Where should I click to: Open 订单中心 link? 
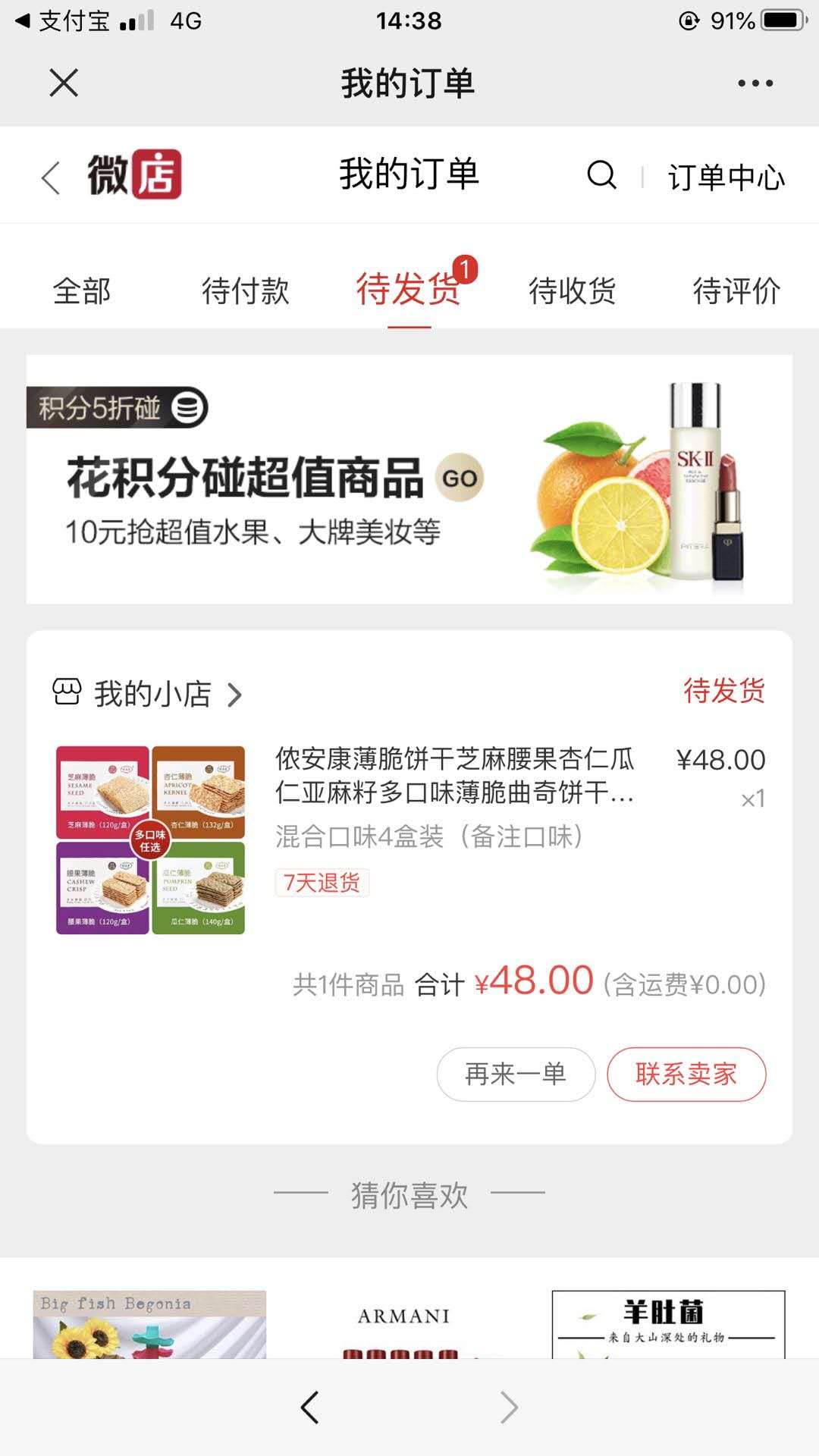tap(726, 178)
